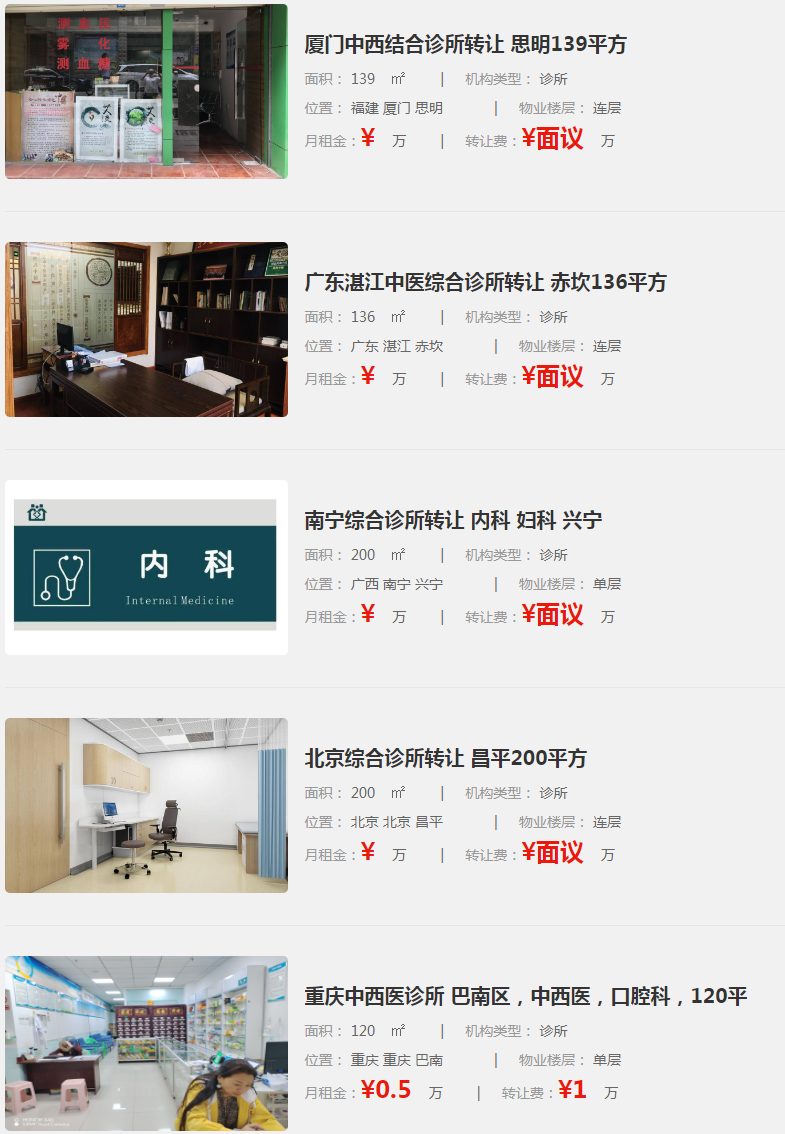The image size is (785, 1134).
Task: Tap the 内科 Internal Medicine image tile
Action: tap(146, 568)
